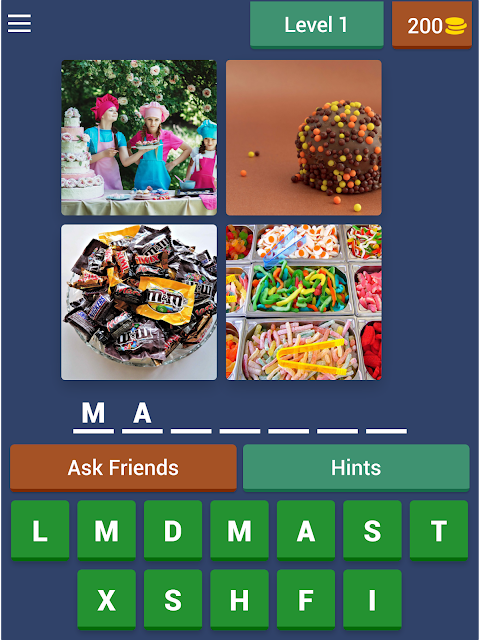Tap Ask Friends button
This screenshot has width=479, height=640.
click(123, 468)
